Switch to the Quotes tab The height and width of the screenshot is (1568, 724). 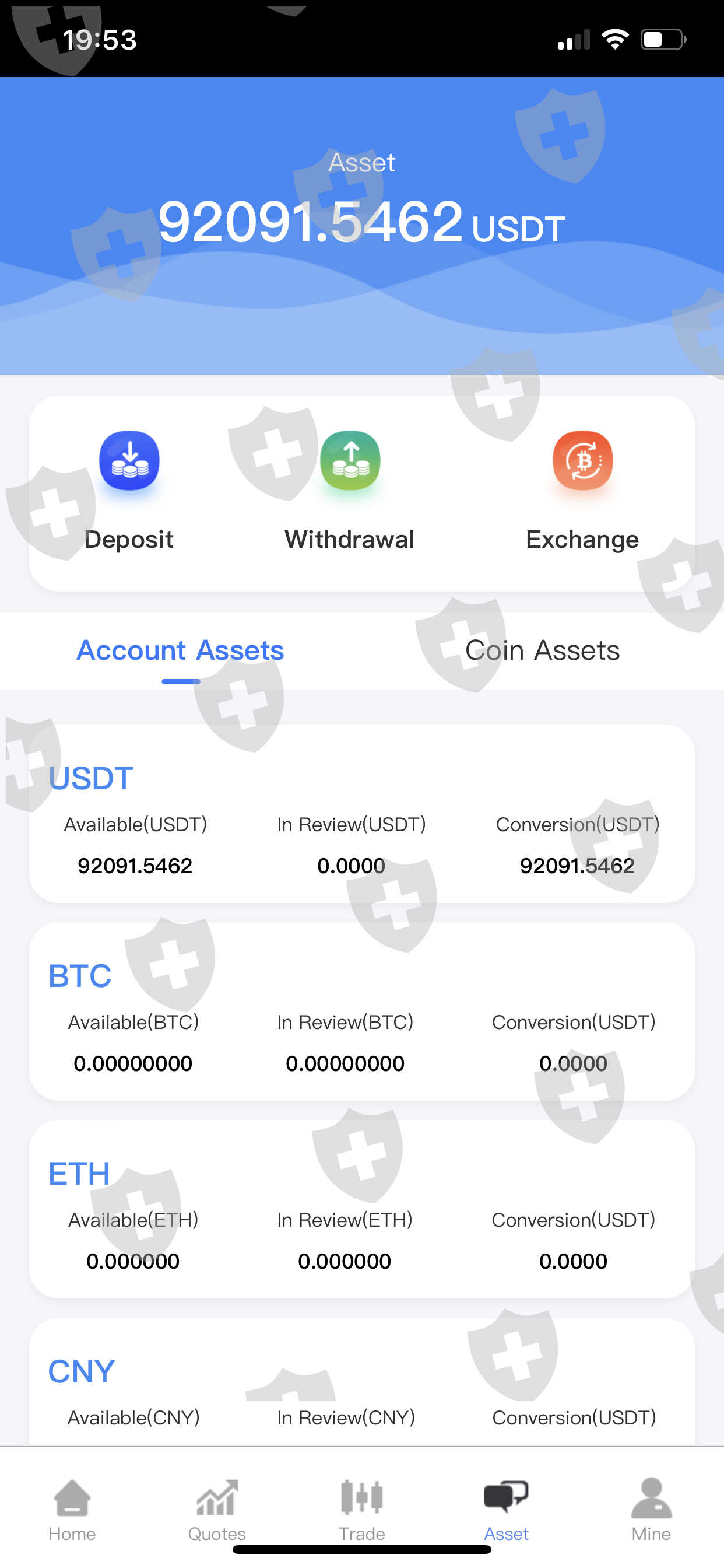tap(217, 1510)
